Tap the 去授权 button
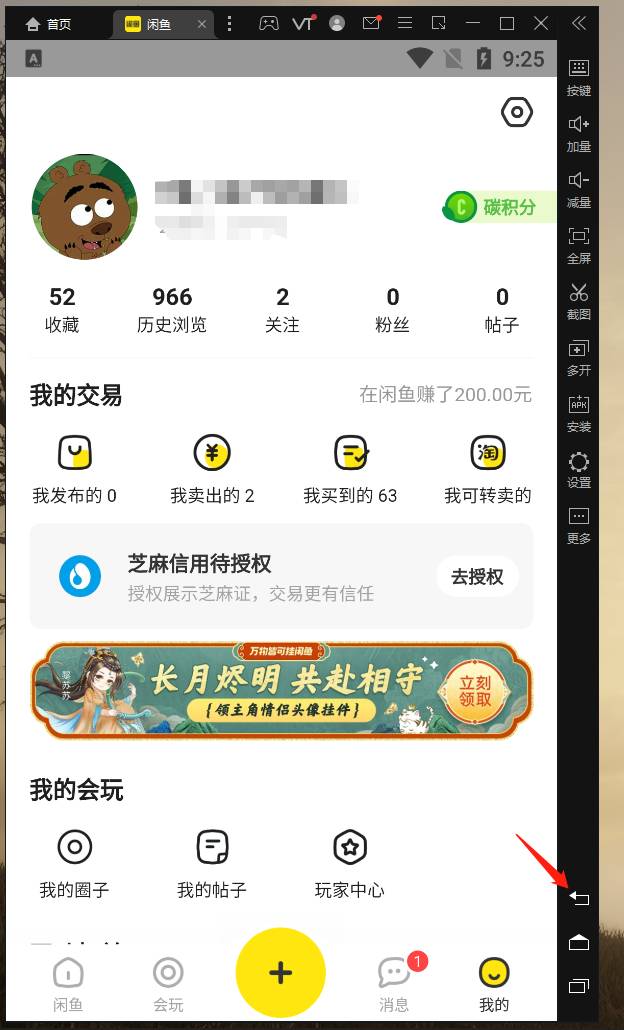 tap(477, 577)
